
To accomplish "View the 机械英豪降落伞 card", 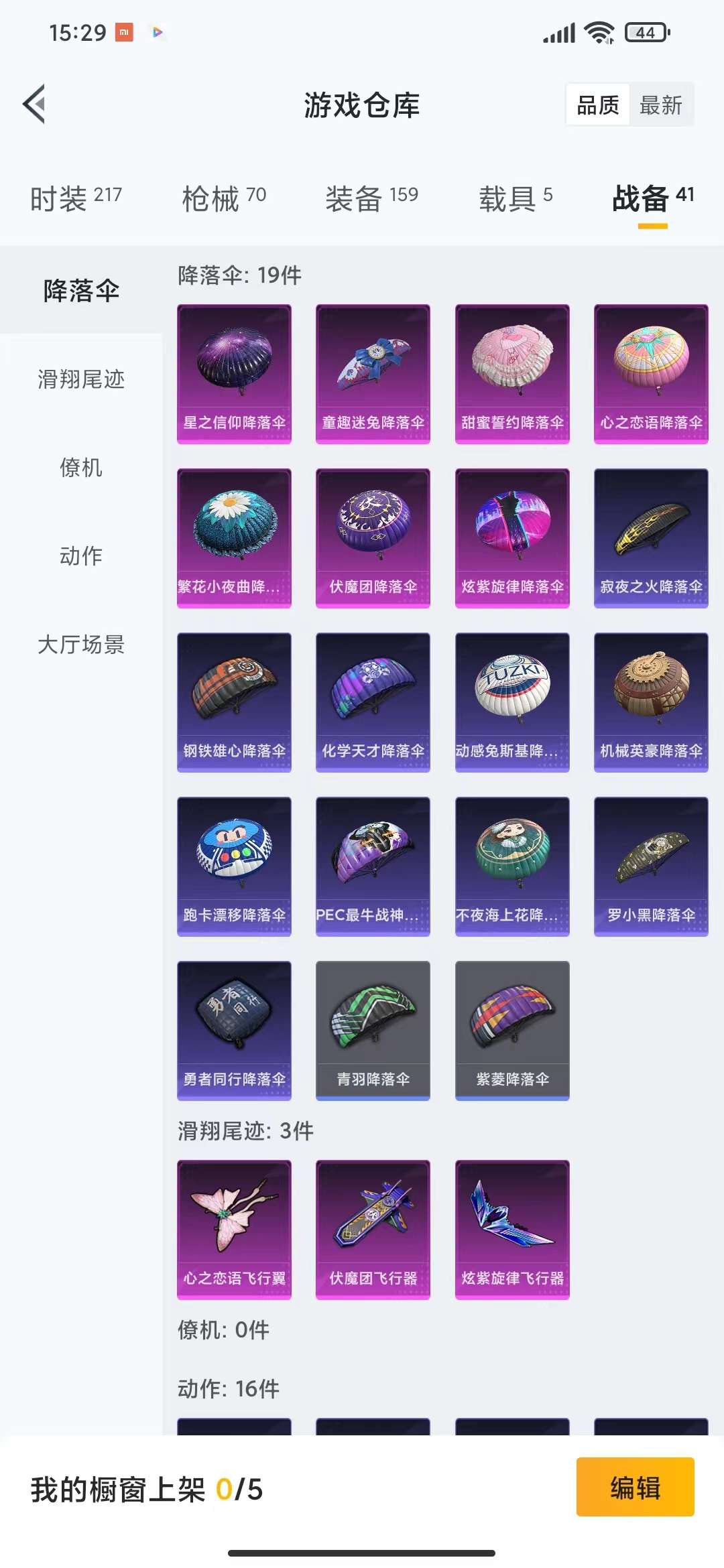I will [651, 702].
